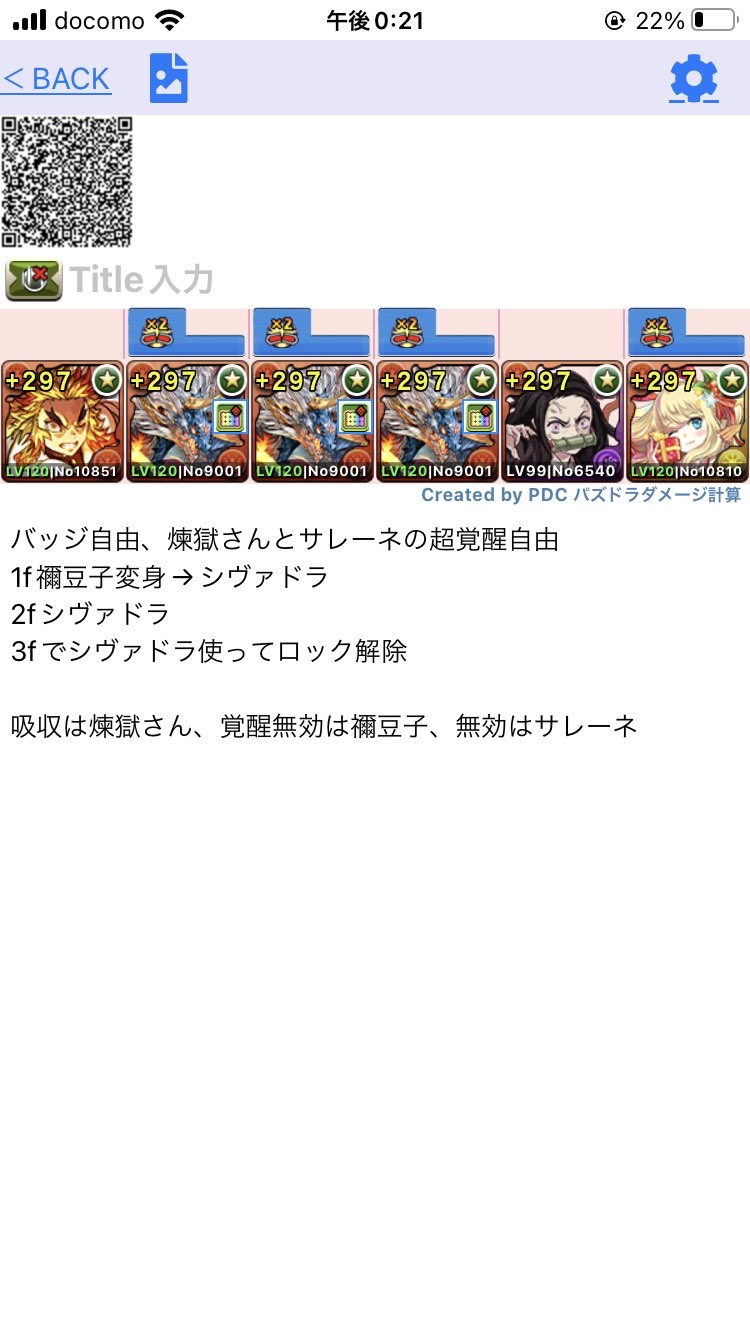The image size is (750, 1334).
Task: Open the image export icon
Action: click(x=169, y=79)
